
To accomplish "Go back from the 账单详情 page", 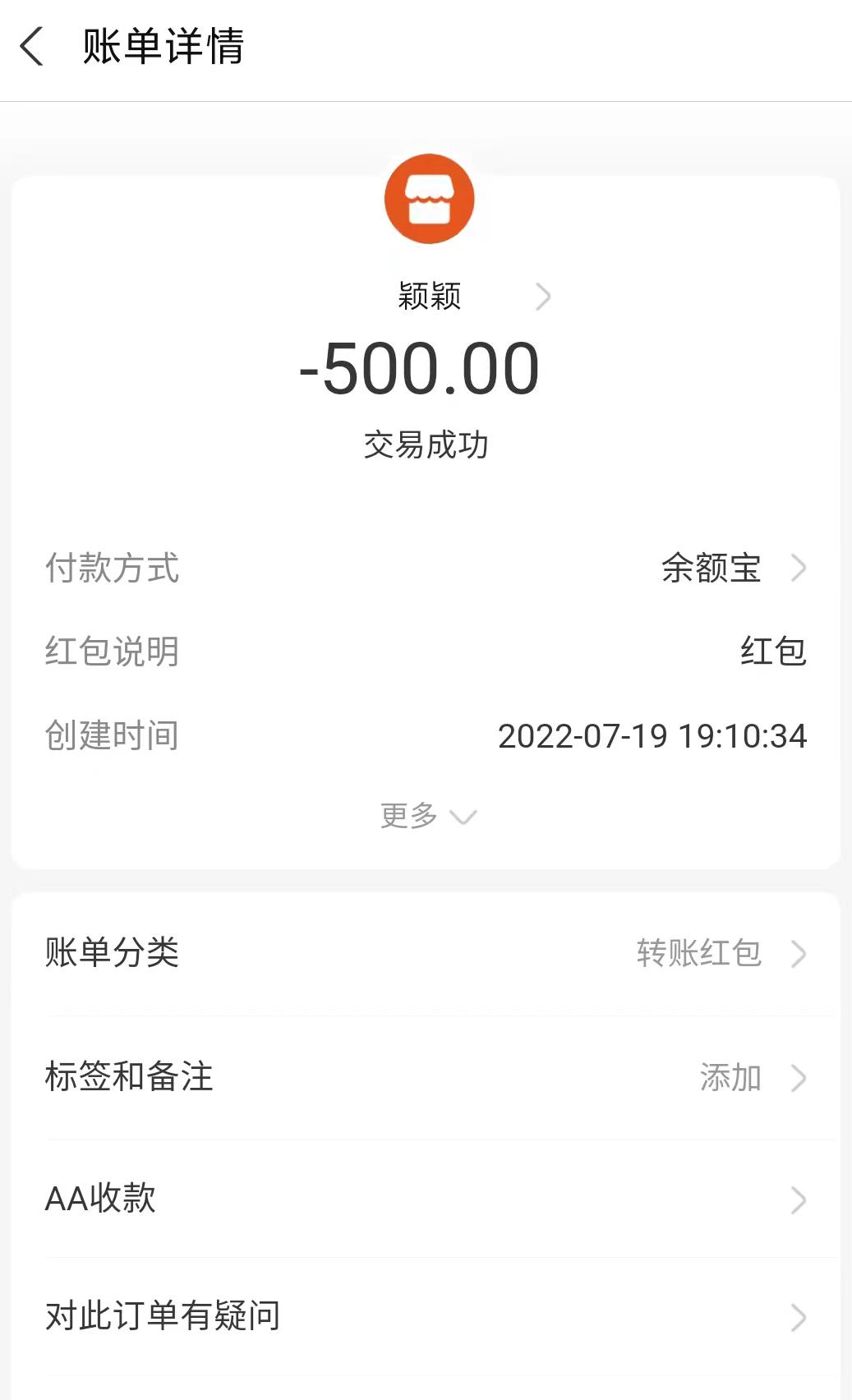I will point(32,47).
